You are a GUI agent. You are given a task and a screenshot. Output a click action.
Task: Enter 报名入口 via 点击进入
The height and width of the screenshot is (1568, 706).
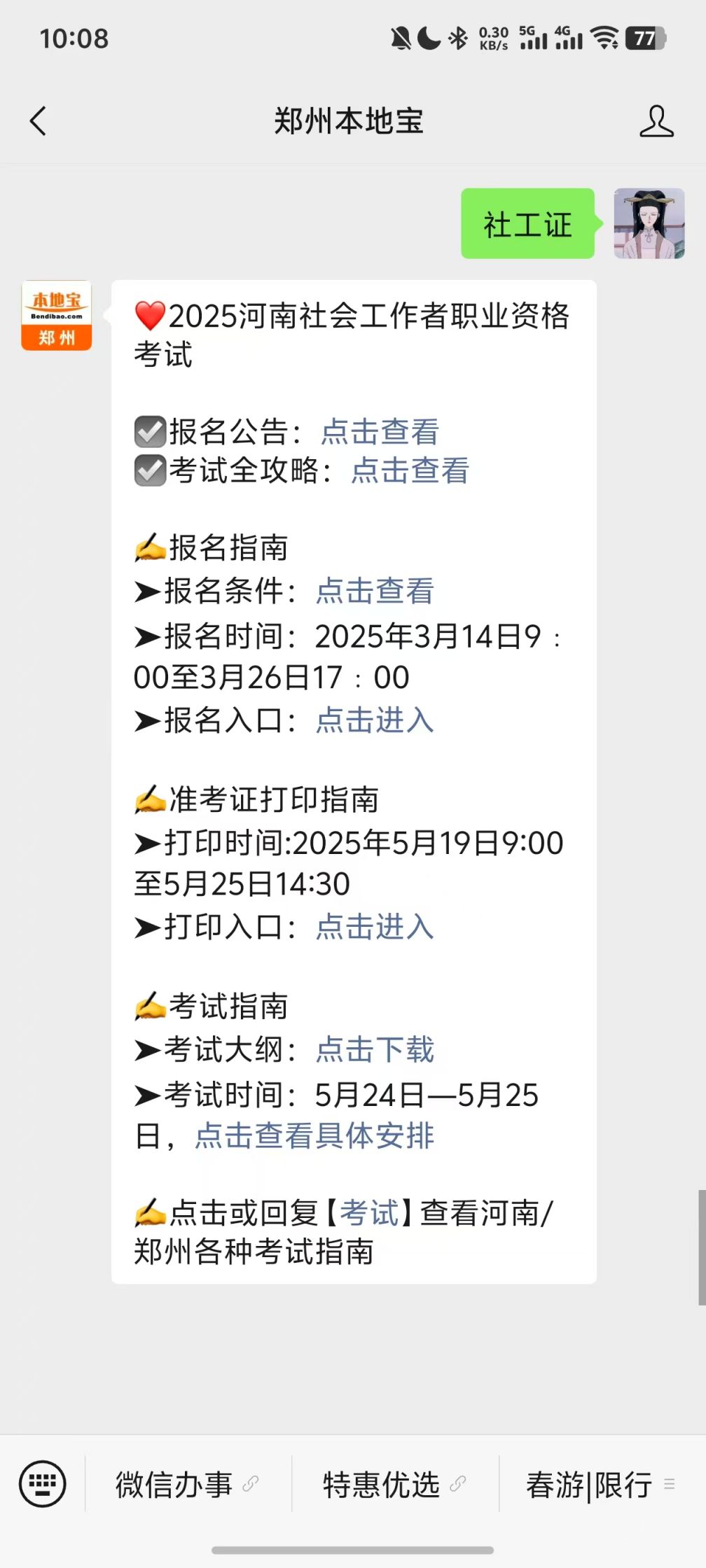coord(375,720)
